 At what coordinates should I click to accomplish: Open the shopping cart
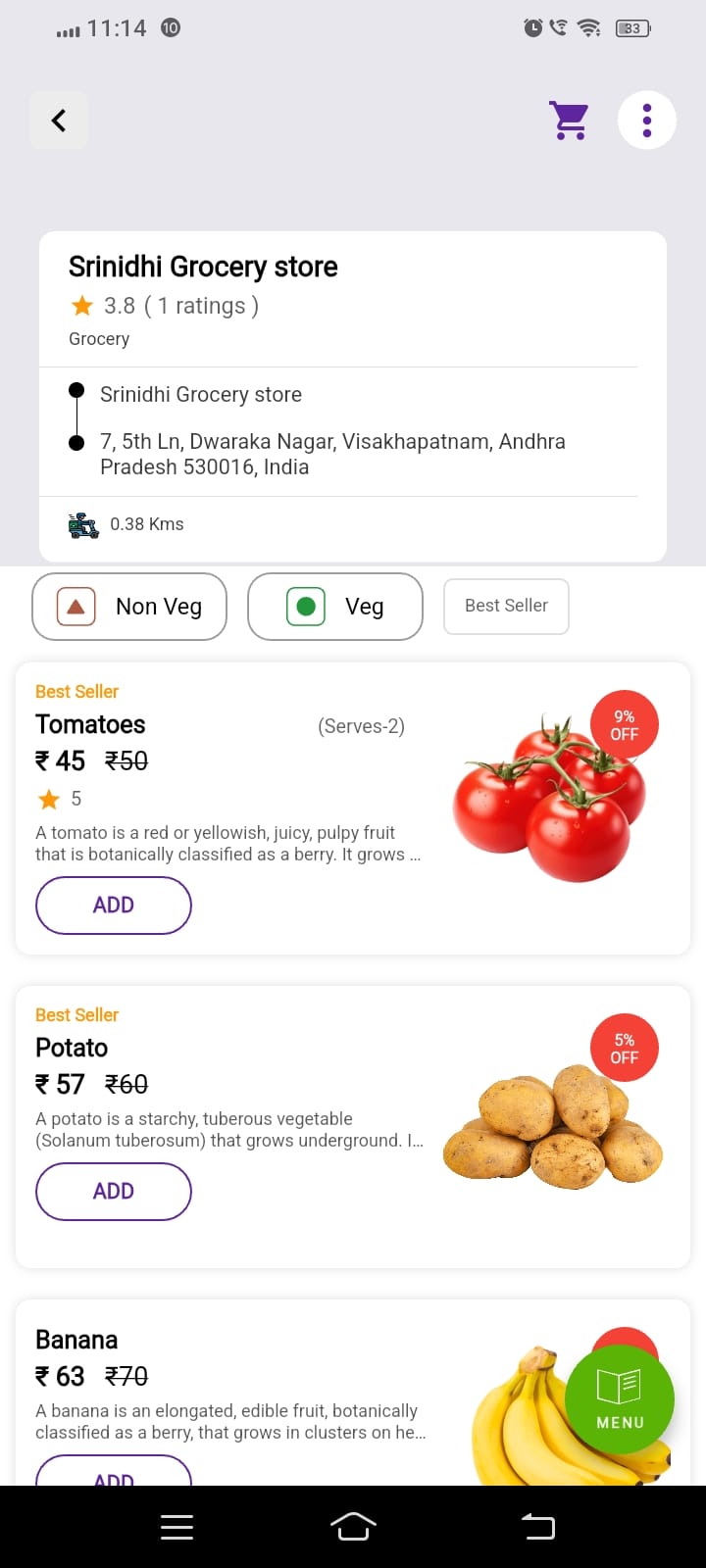[x=569, y=120]
